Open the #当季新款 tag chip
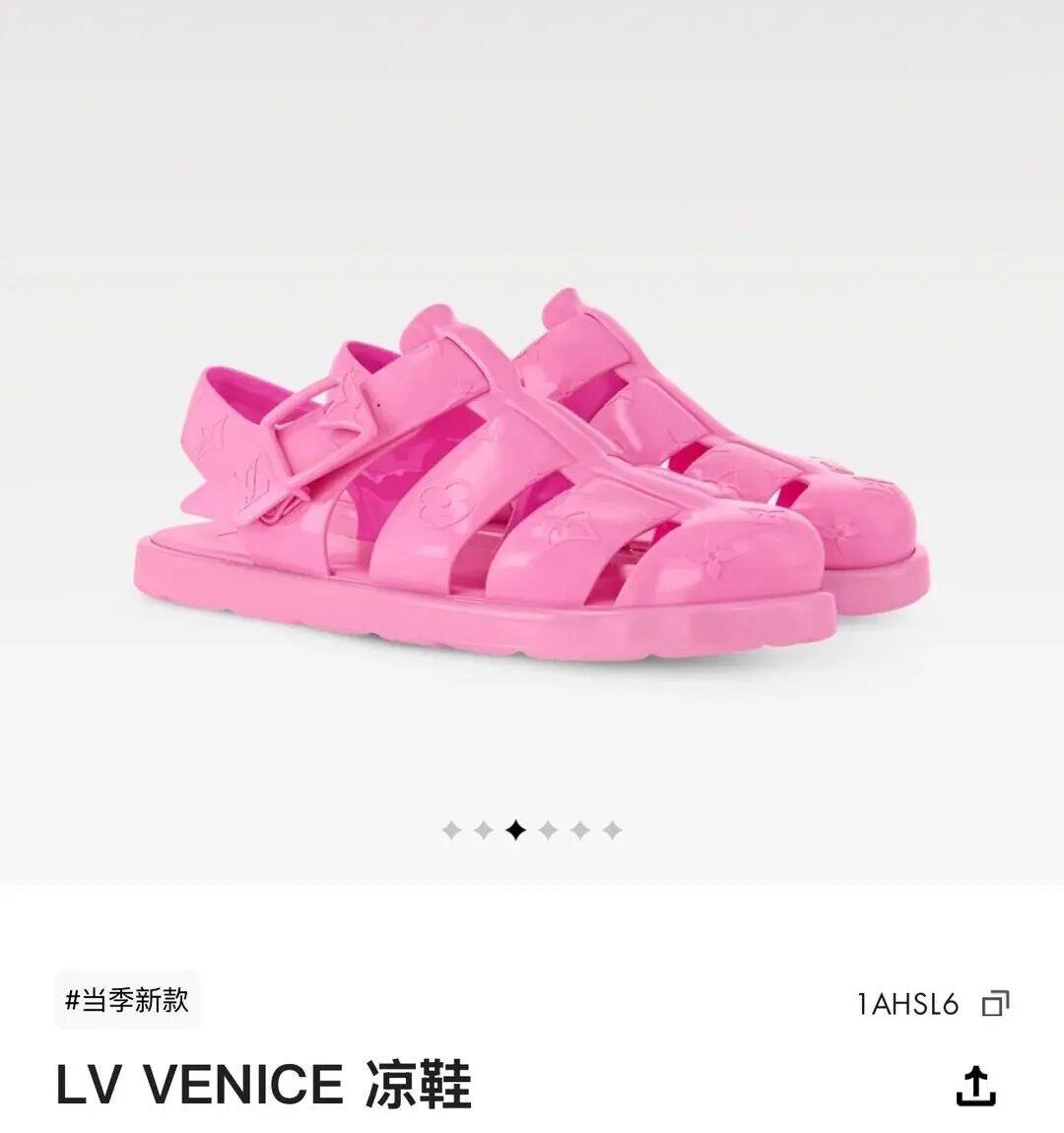1064x1133 pixels. point(127,1001)
